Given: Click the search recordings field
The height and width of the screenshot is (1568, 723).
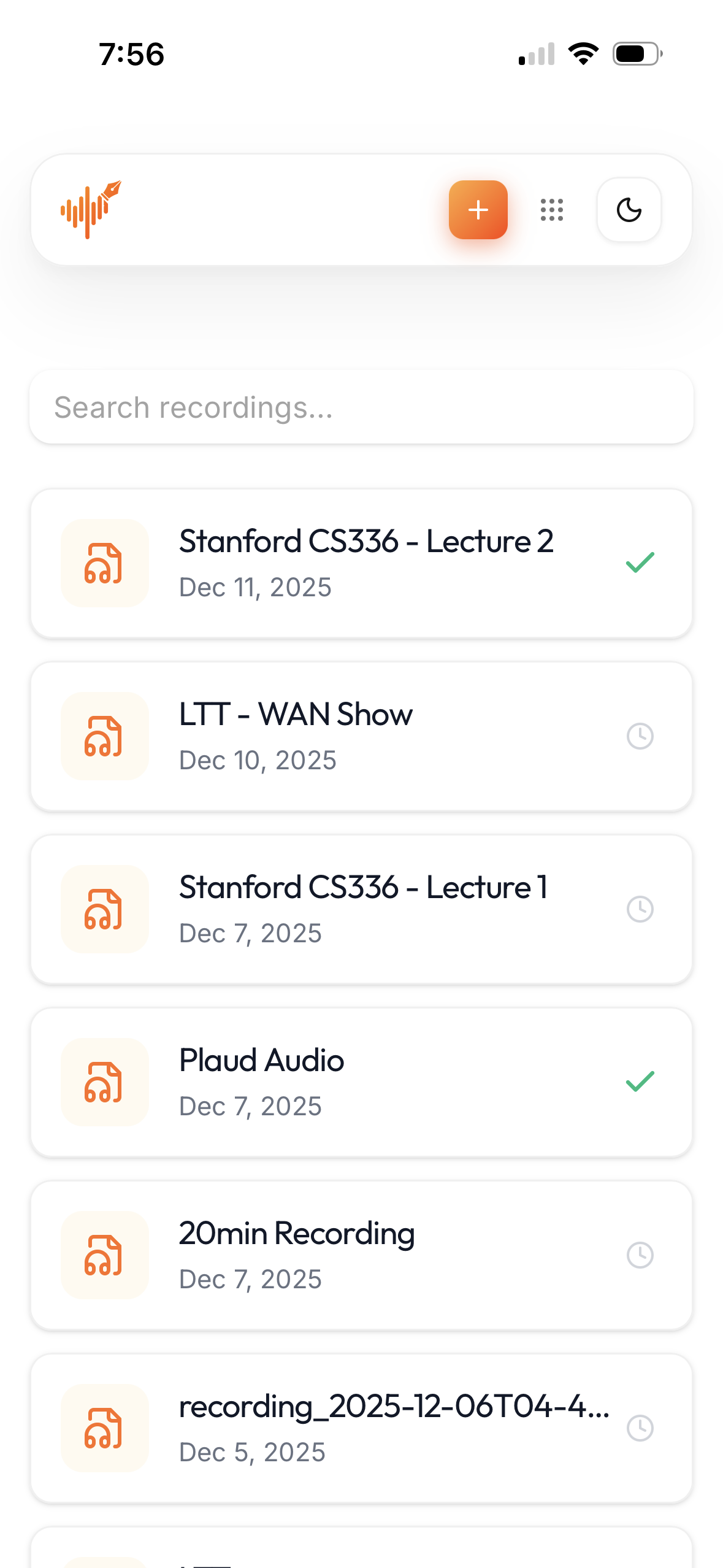Looking at the screenshot, I should pos(361,407).
